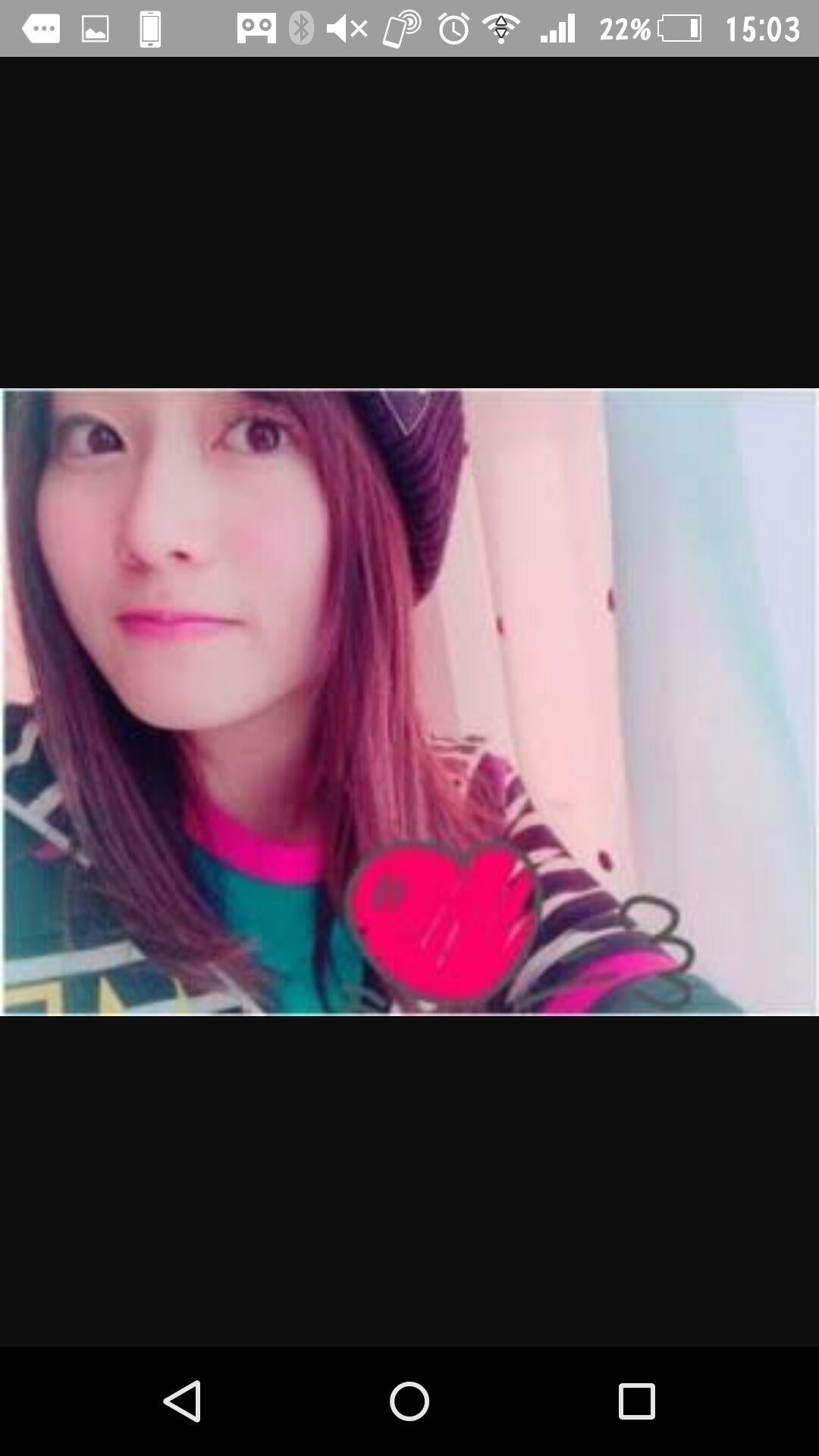Tap the photo to show viewer controls

[409, 701]
